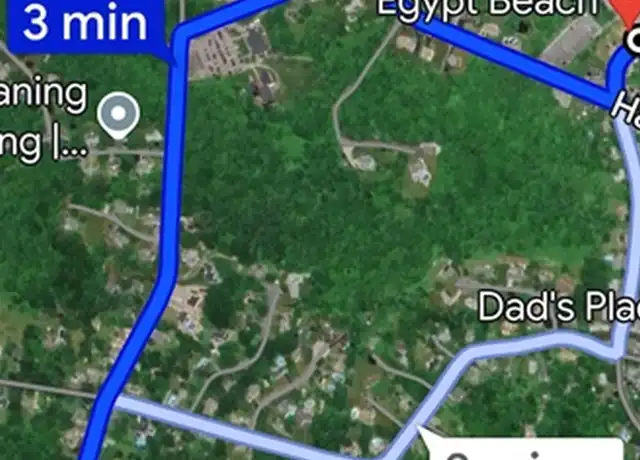The image size is (640, 460).
Task: Open the gray place pin near the cleaning business
Action: point(120,113)
